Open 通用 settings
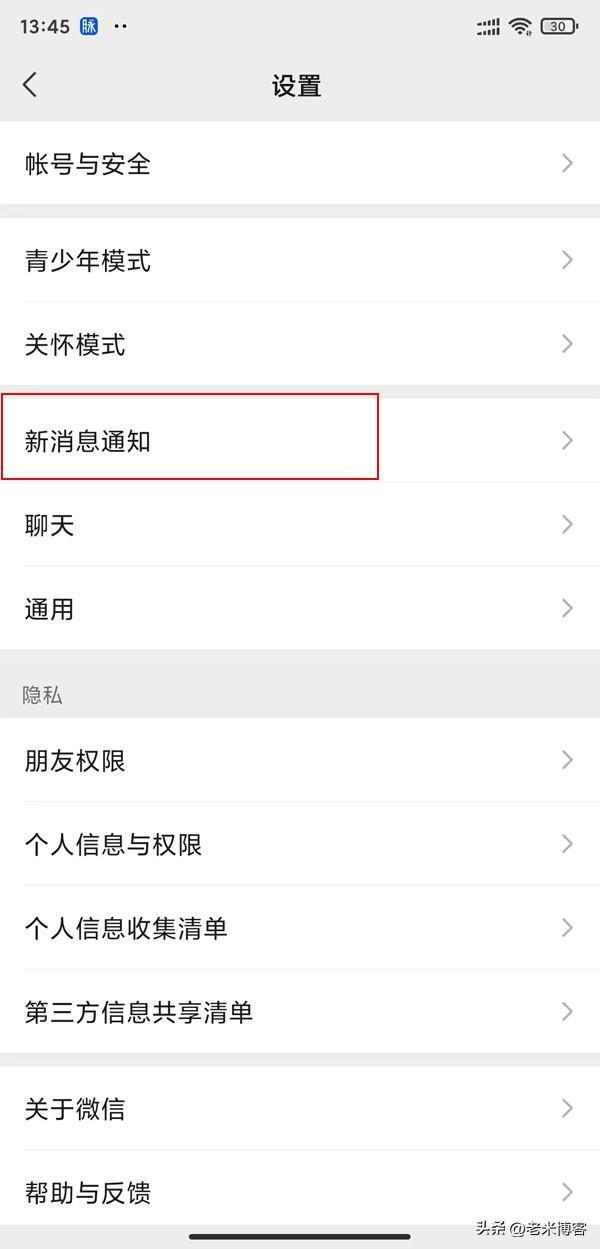The image size is (600, 1249). pyautogui.click(x=300, y=608)
